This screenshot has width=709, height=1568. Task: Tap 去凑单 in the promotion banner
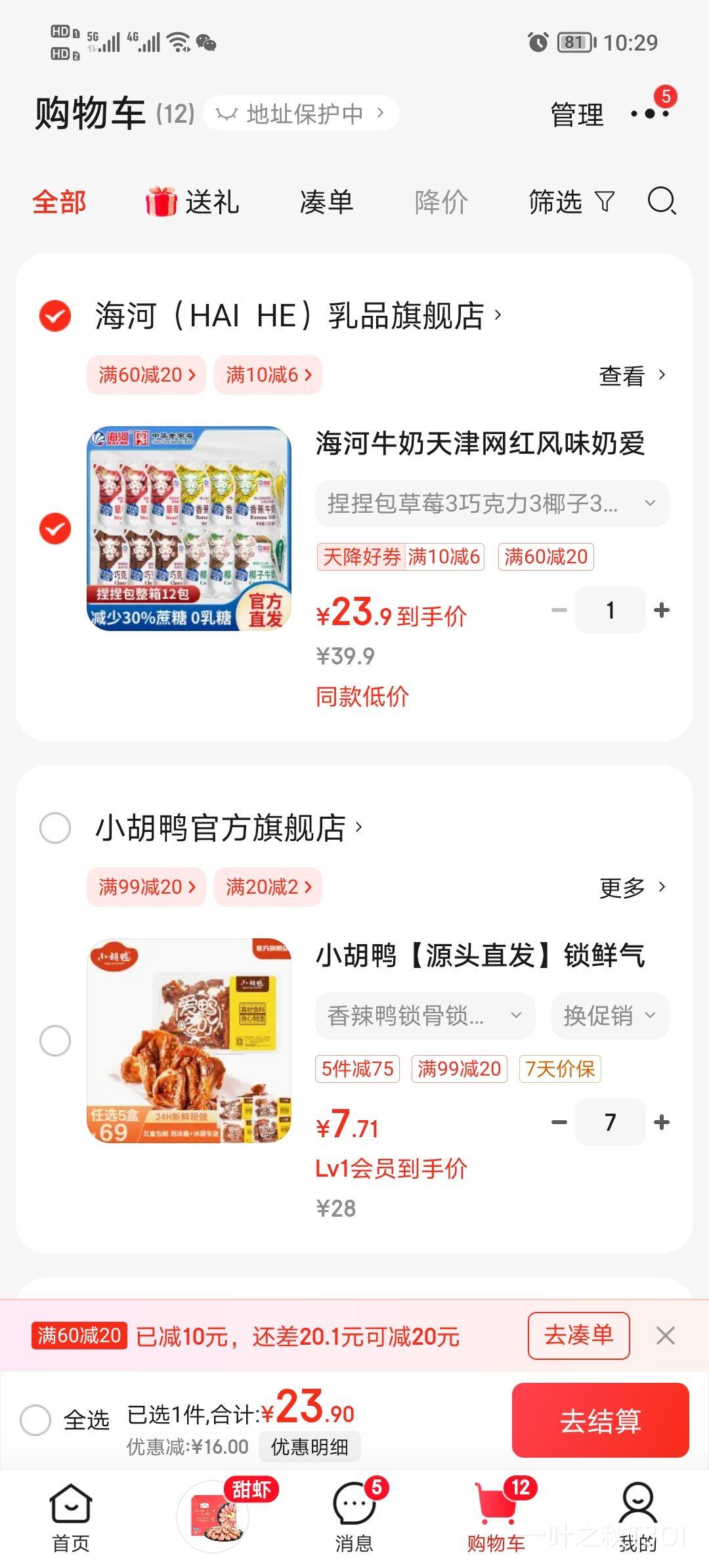point(578,1336)
